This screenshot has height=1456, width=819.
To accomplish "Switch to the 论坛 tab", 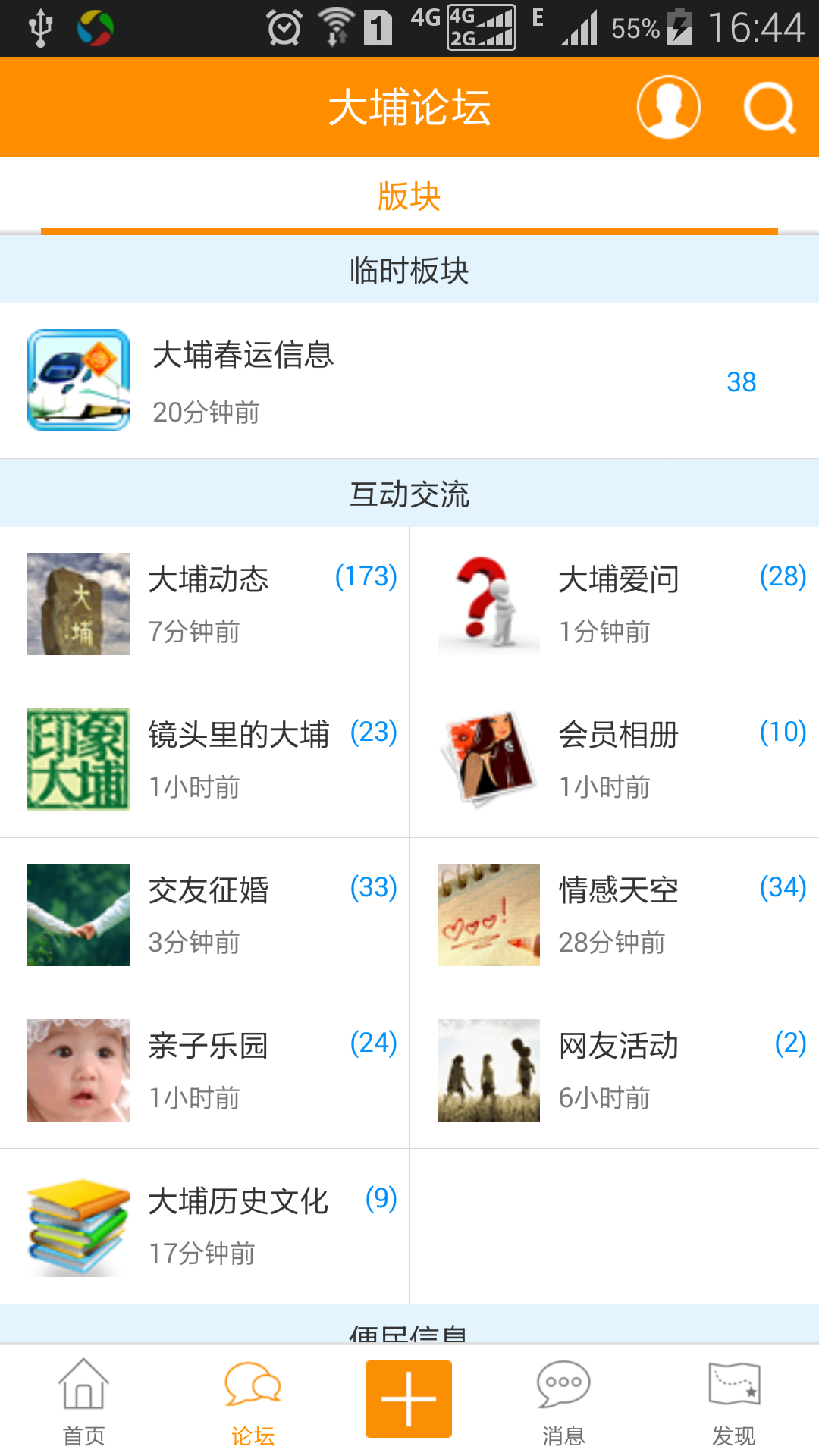I will coord(253,1401).
